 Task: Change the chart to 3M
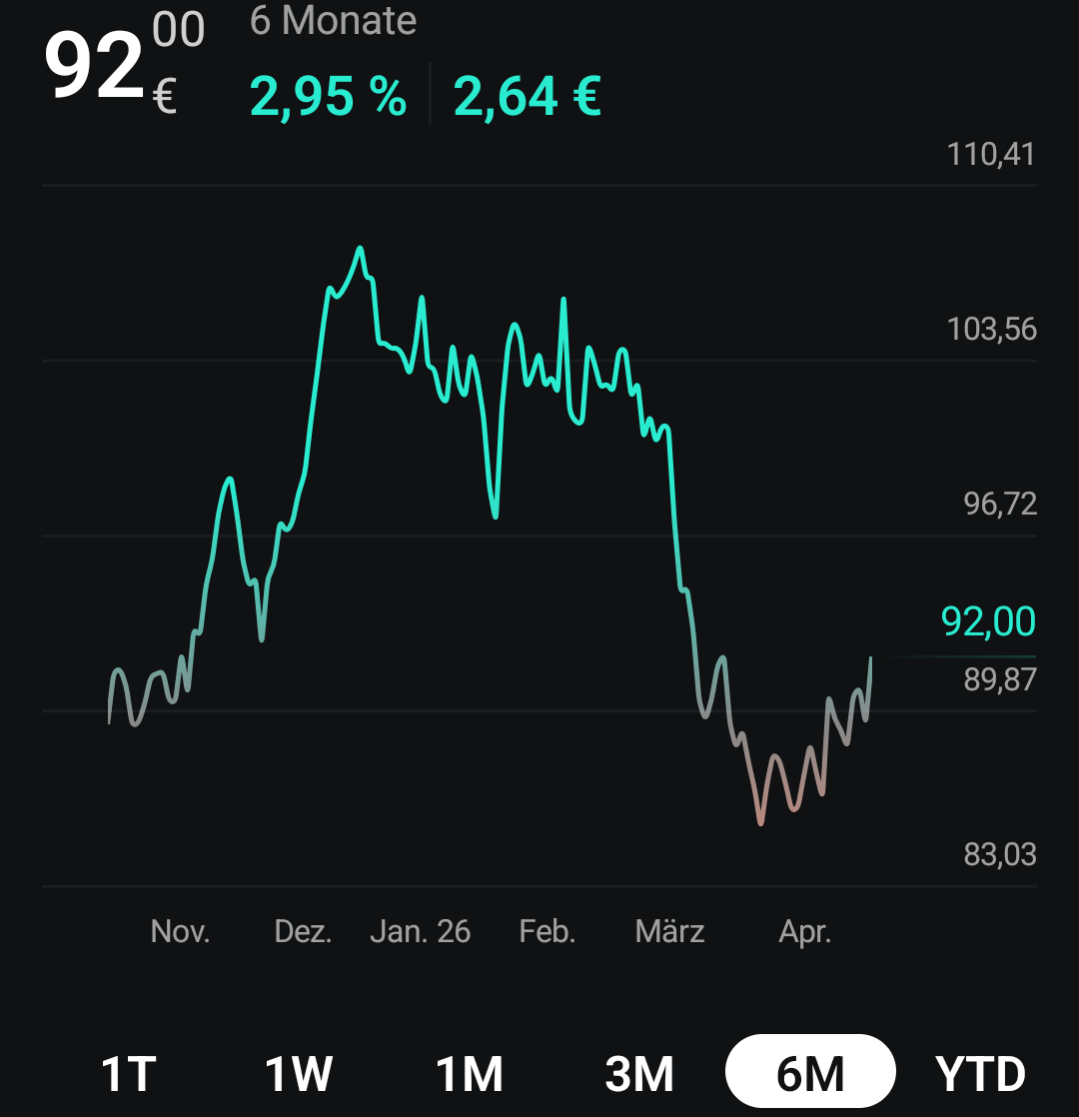click(640, 1074)
